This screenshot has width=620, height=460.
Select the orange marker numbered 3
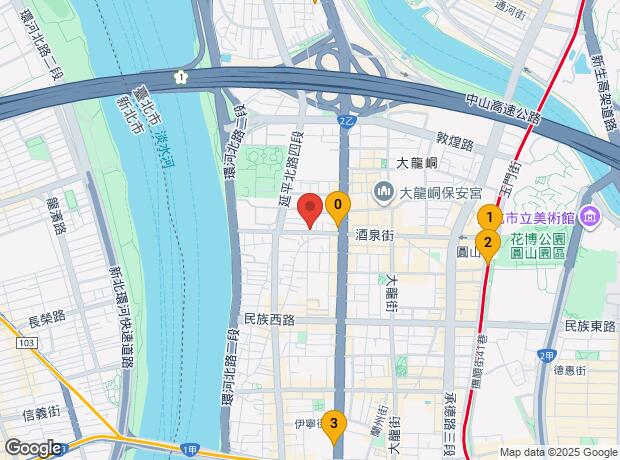click(x=334, y=422)
